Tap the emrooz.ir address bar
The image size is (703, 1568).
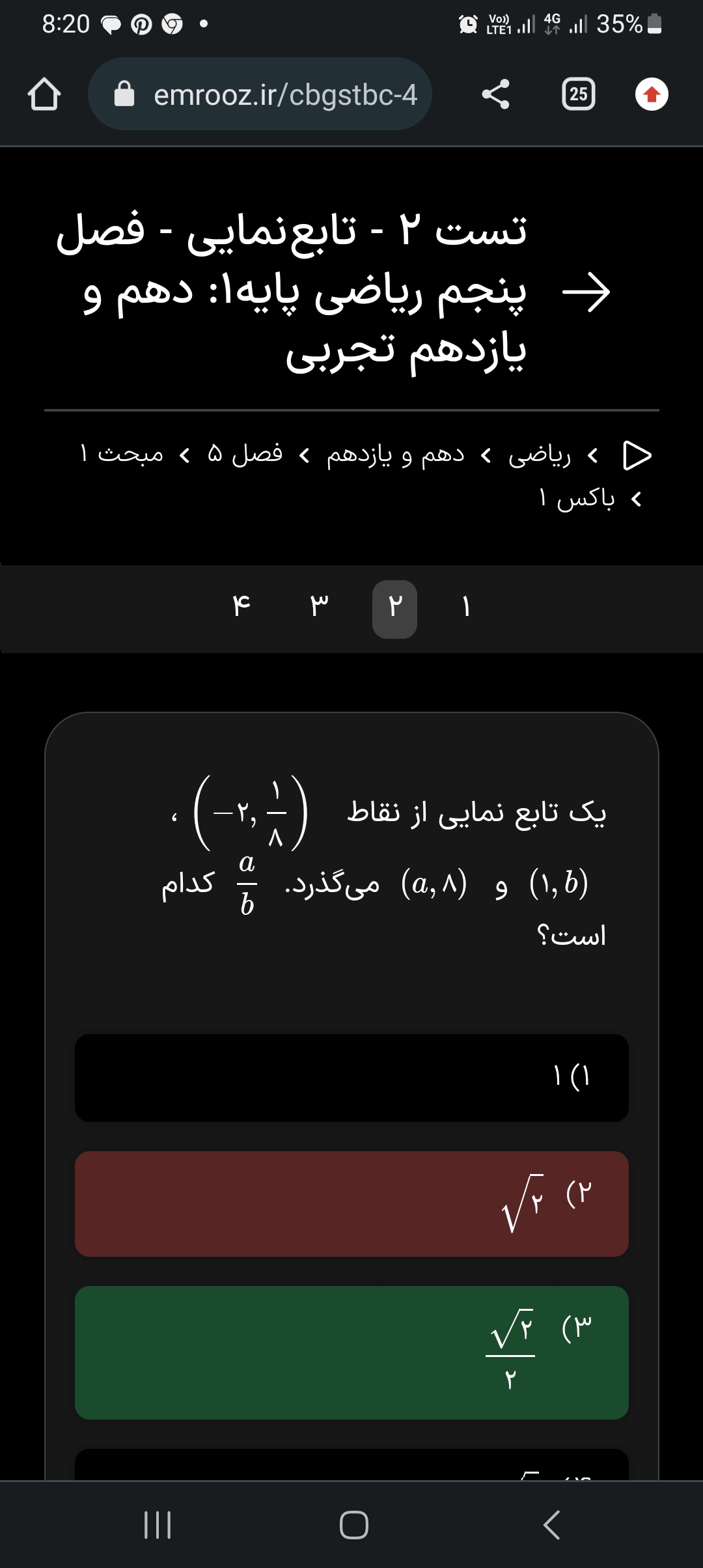(260, 95)
